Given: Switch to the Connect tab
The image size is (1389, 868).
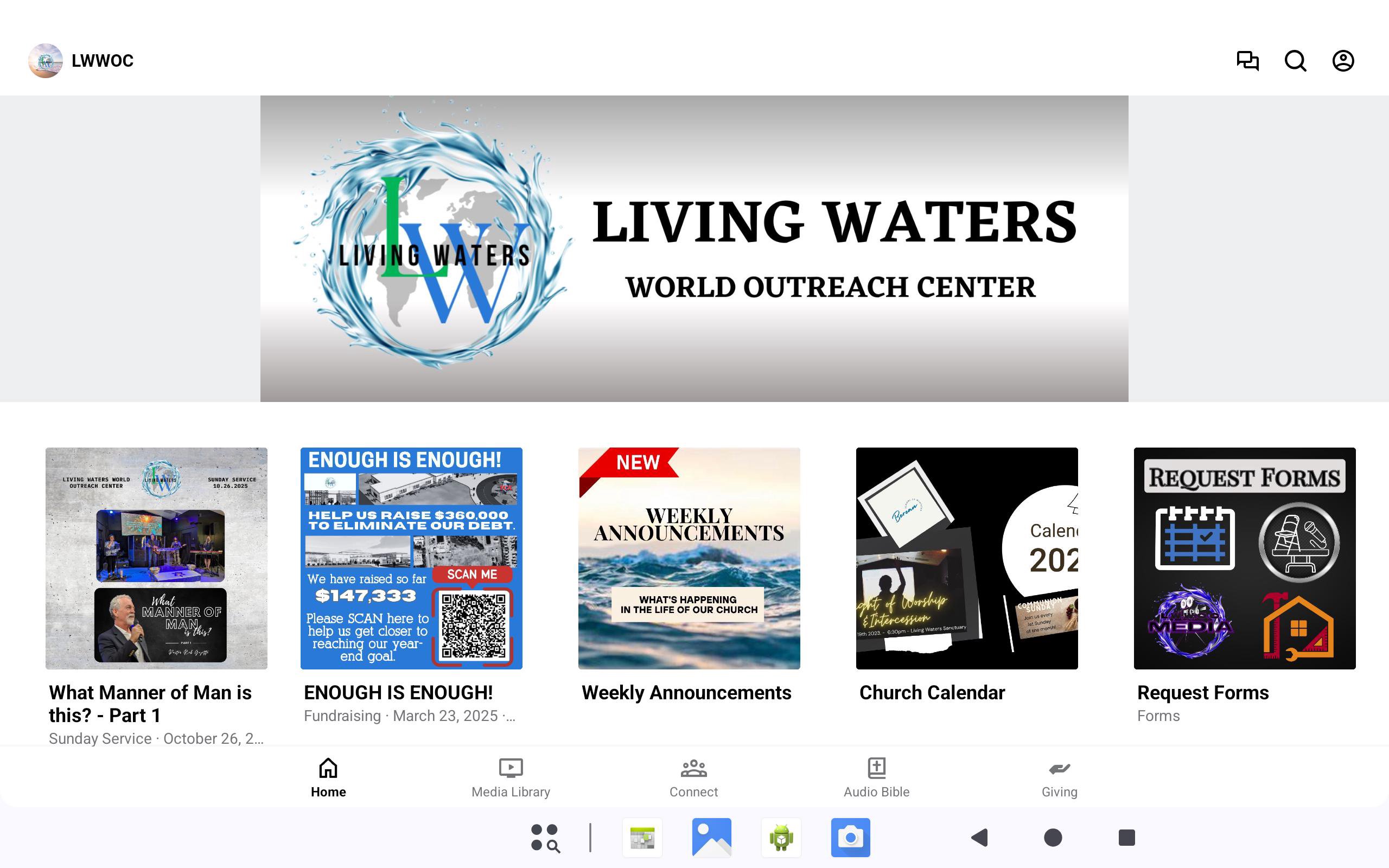Looking at the screenshot, I should pyautogui.click(x=693, y=777).
